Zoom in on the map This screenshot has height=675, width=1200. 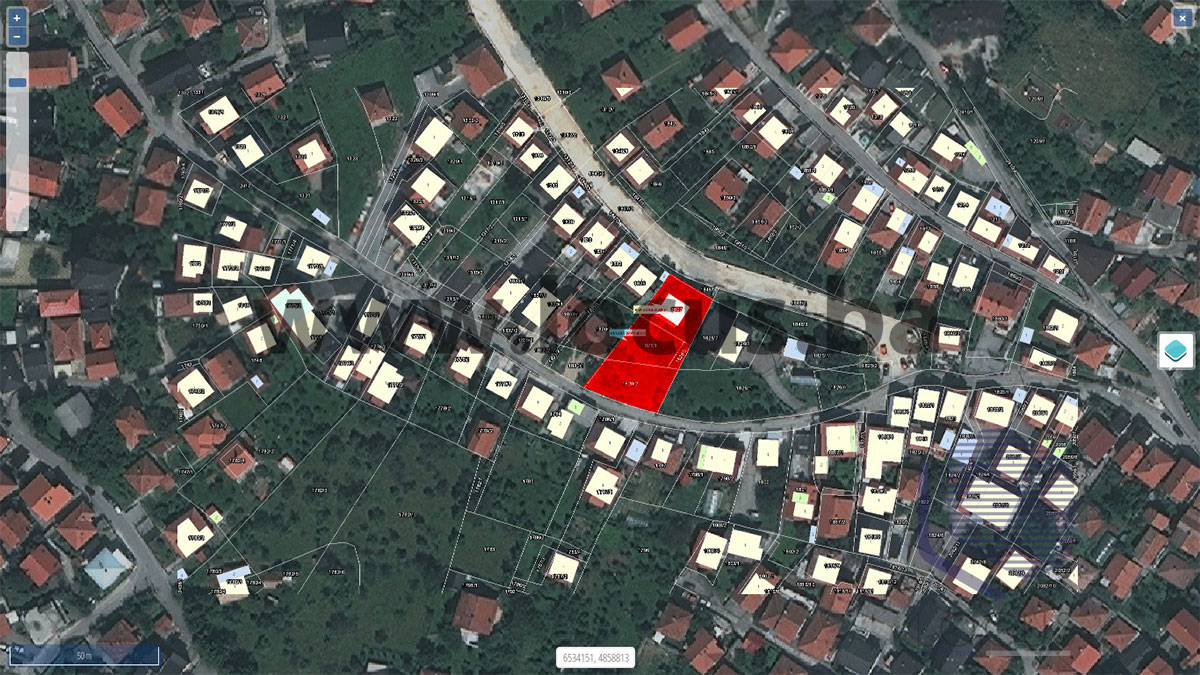click(17, 18)
